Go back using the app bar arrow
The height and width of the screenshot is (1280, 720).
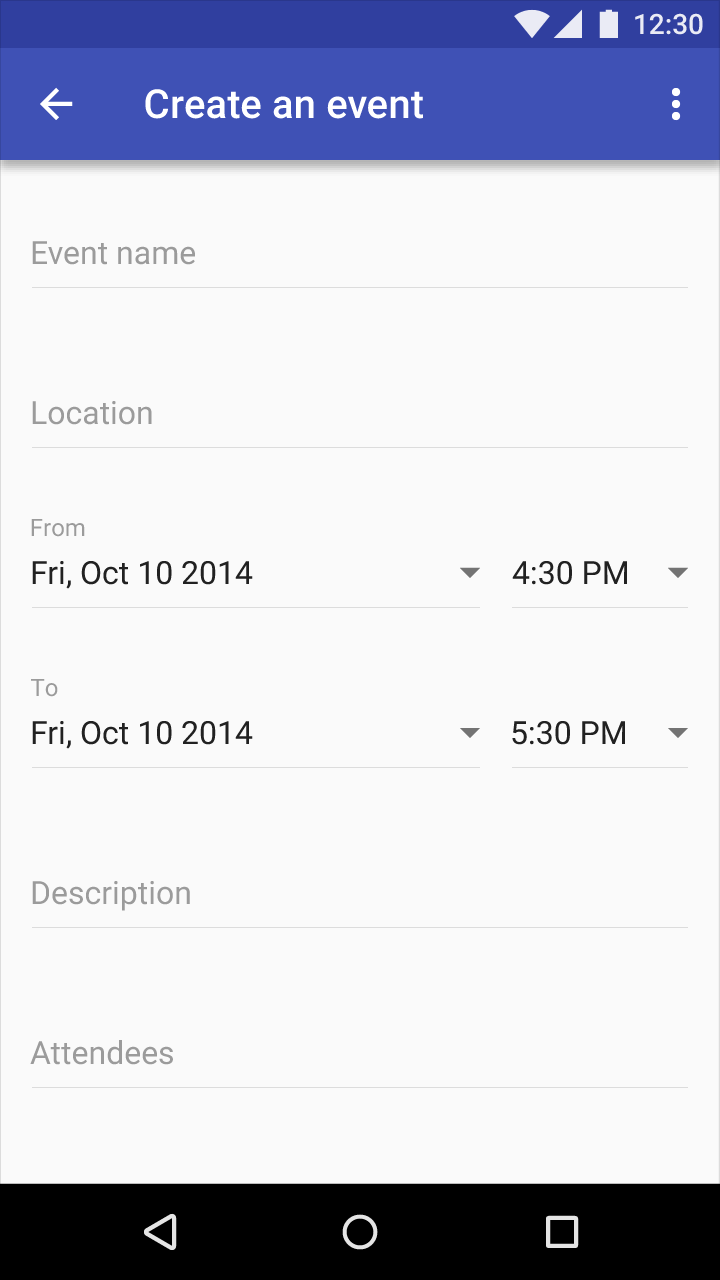pyautogui.click(x=56, y=104)
